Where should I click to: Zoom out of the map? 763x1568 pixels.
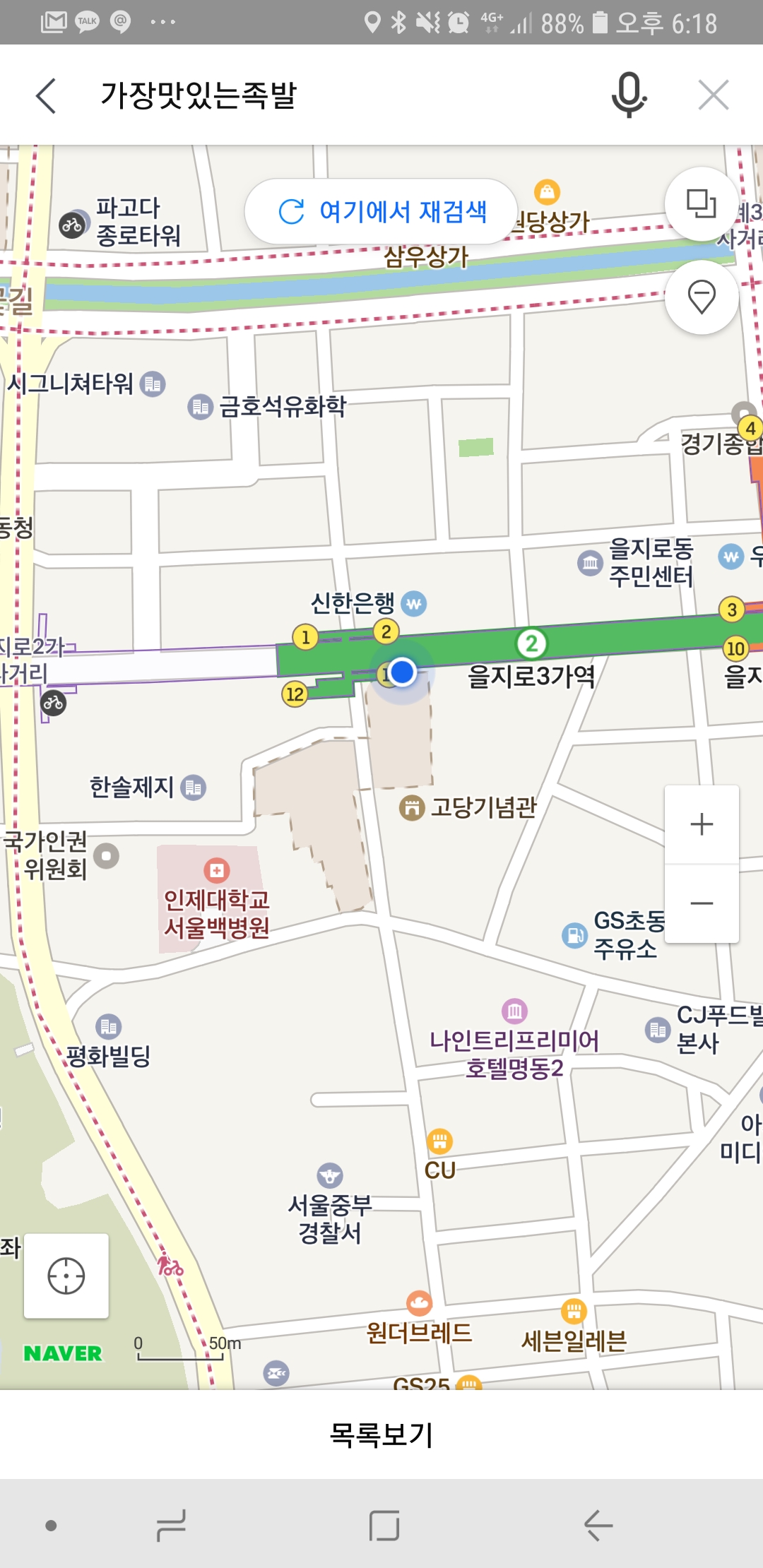pos(702,903)
